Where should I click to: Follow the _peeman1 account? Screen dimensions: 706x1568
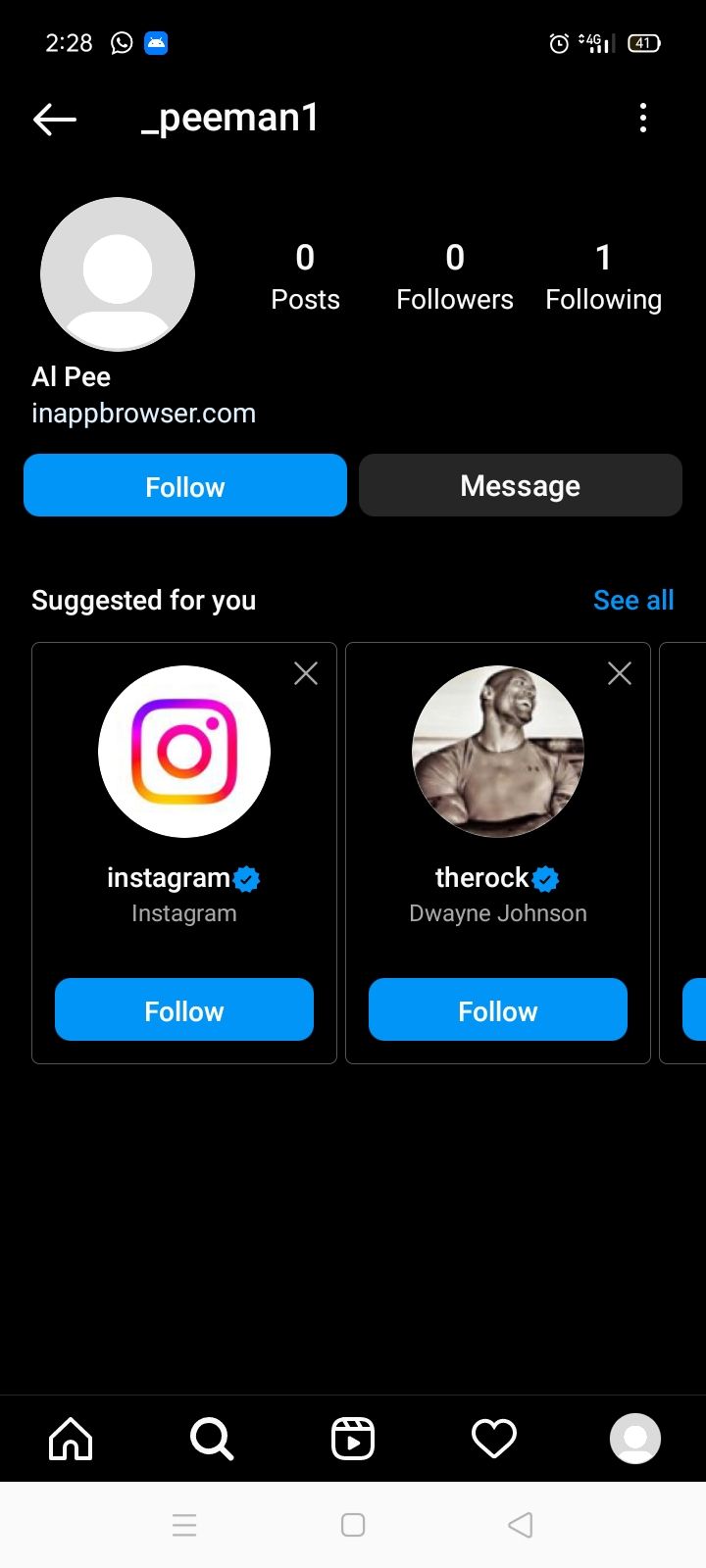coord(184,485)
